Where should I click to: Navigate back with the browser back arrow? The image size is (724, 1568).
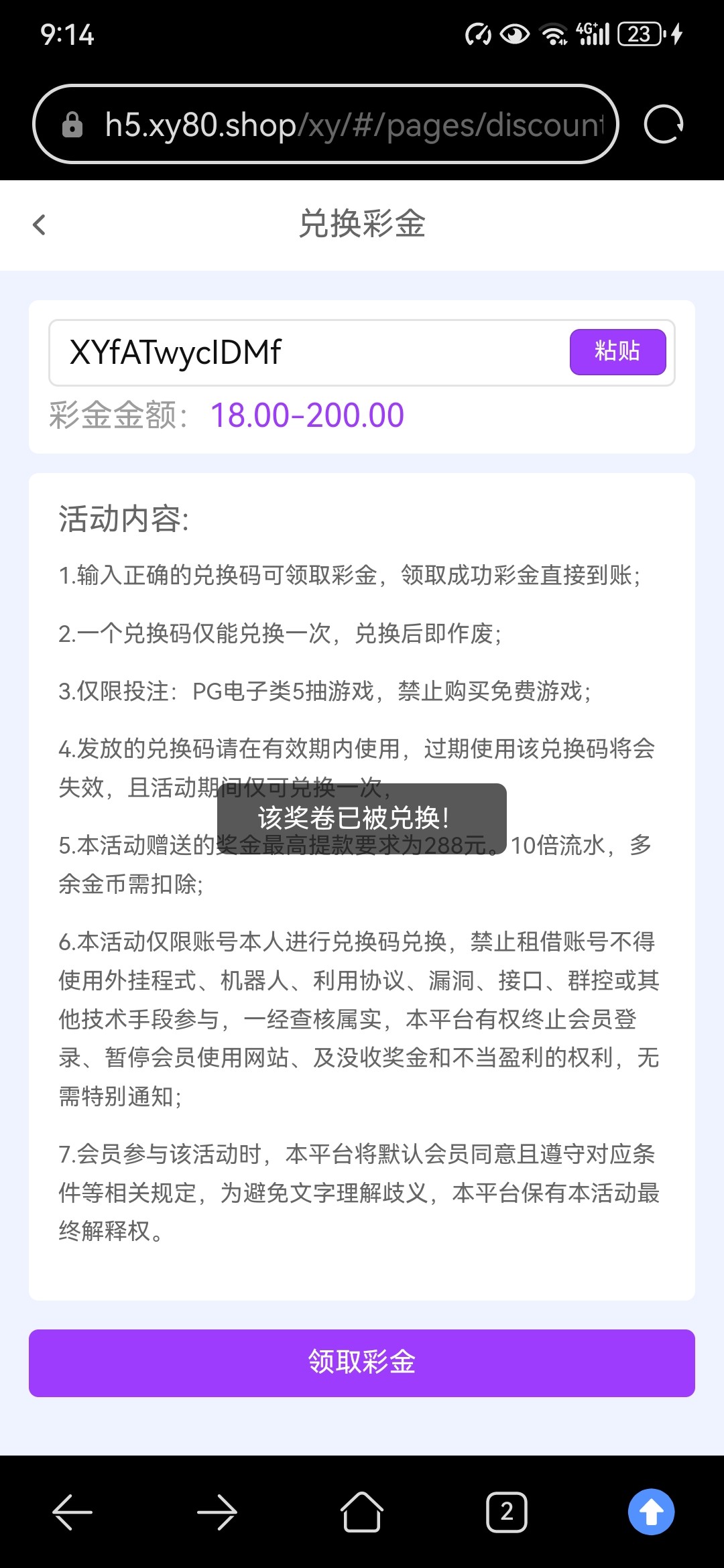point(72,1512)
